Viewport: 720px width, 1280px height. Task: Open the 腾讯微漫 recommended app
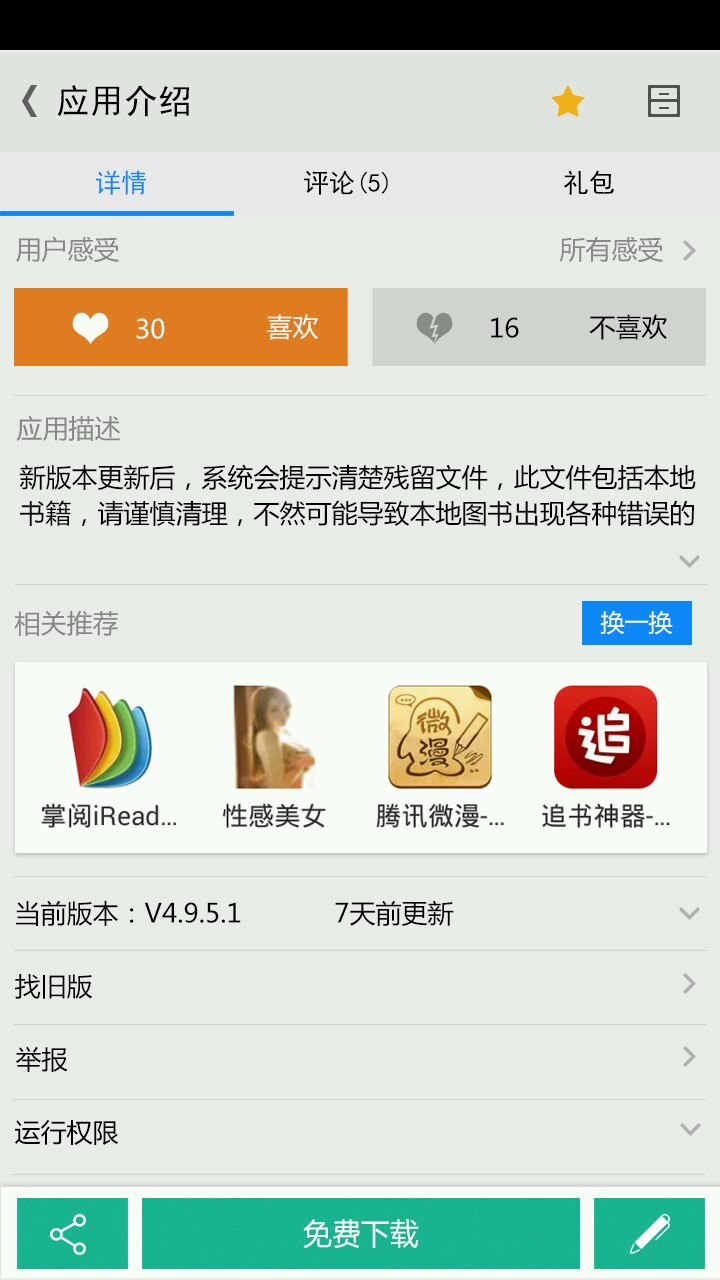[x=440, y=758]
